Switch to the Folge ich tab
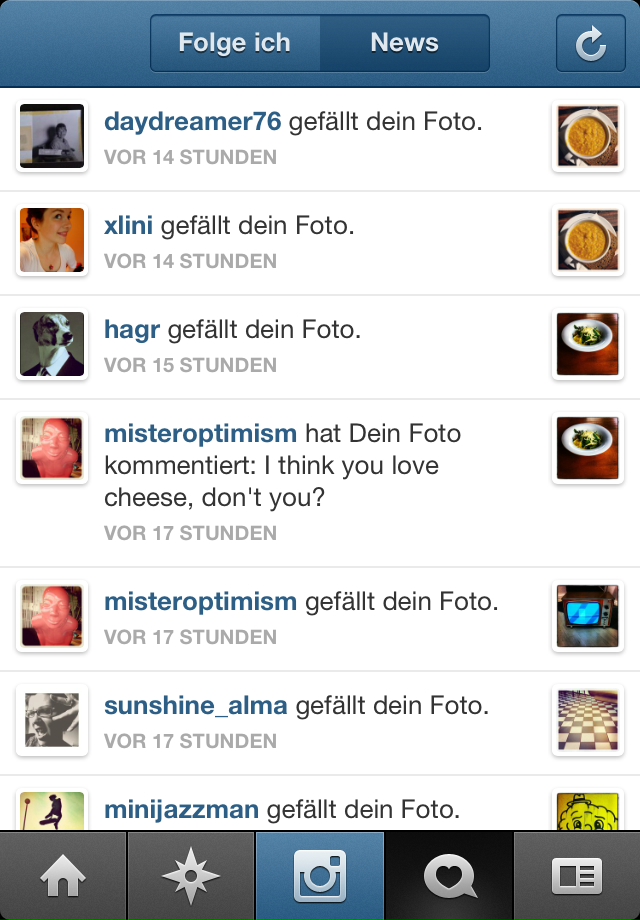640x920 pixels. [235, 43]
